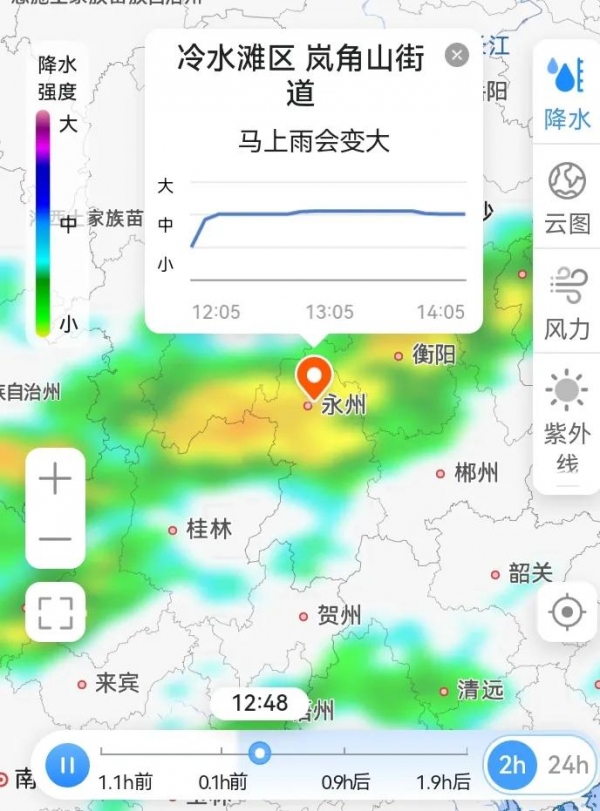Switch to the 云图 cloud map layer
The height and width of the screenshot is (811, 600).
(566, 199)
